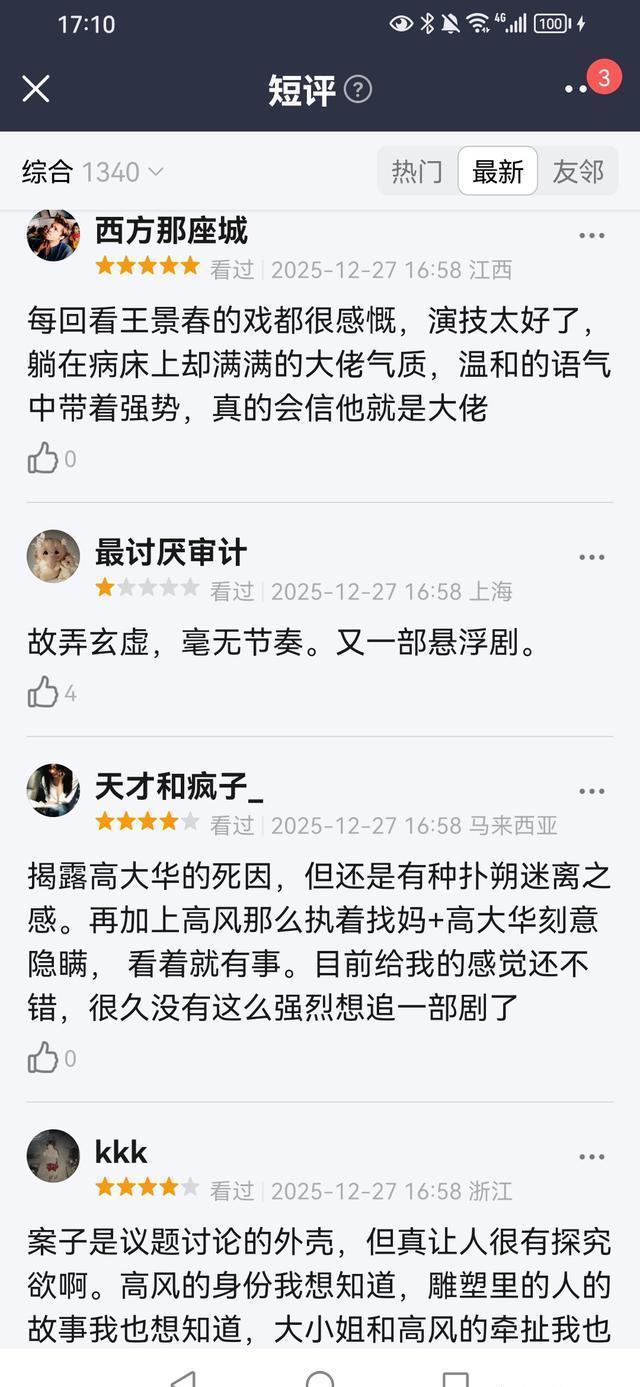Open options for 西方那座城's review
Viewport: 640px width, 1387px height.
pyautogui.click(x=592, y=236)
